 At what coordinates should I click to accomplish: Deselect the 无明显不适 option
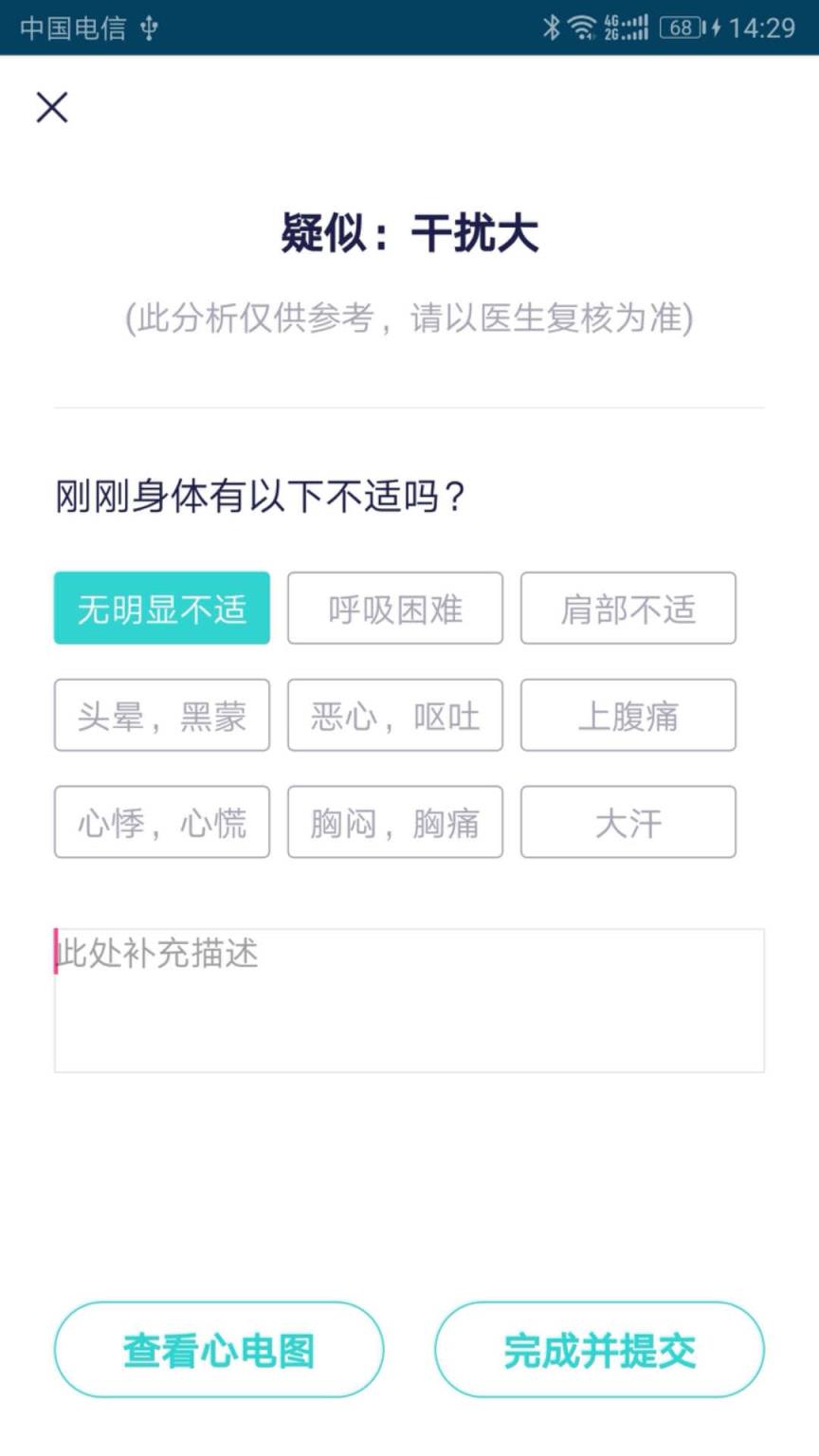coord(161,610)
